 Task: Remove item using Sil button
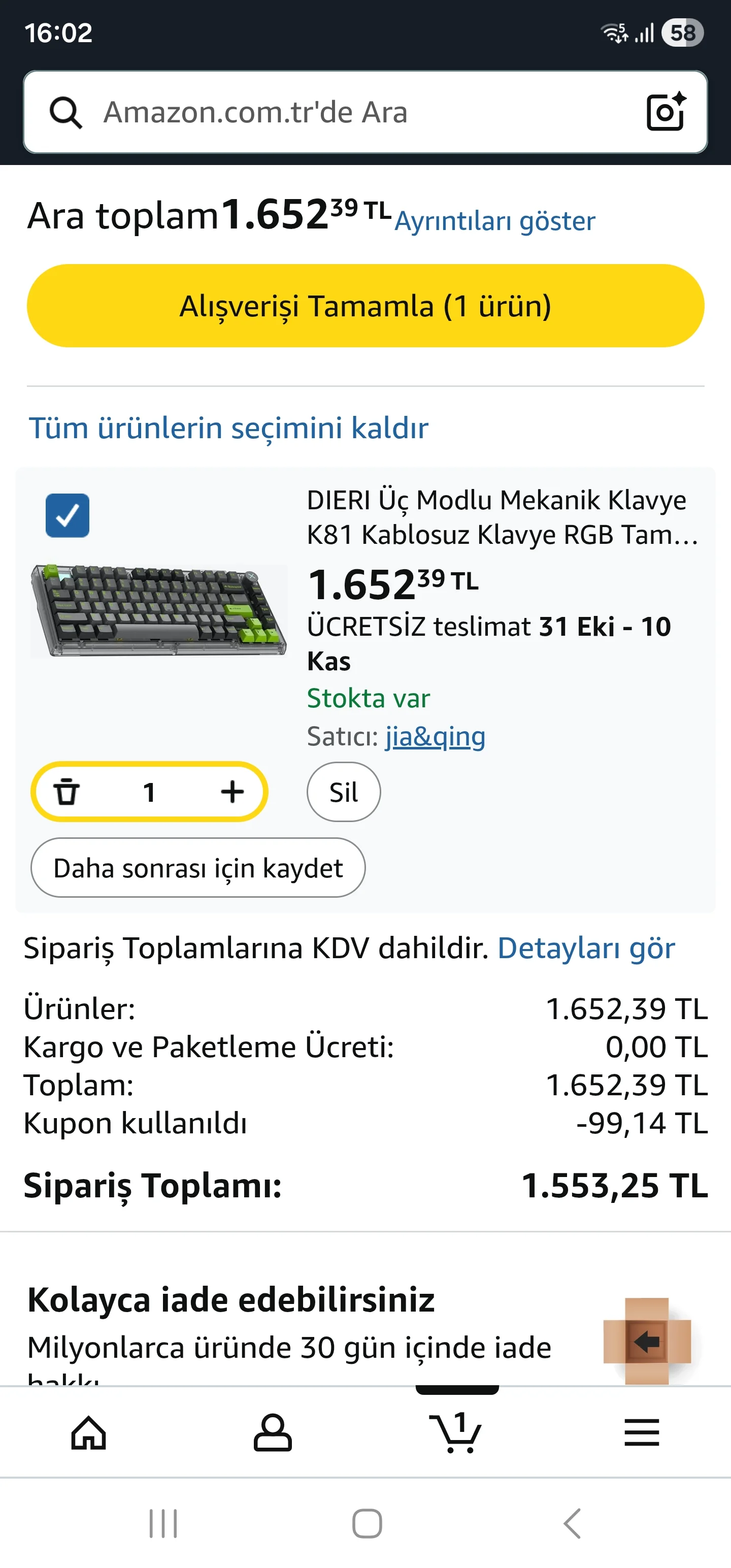coord(343,792)
